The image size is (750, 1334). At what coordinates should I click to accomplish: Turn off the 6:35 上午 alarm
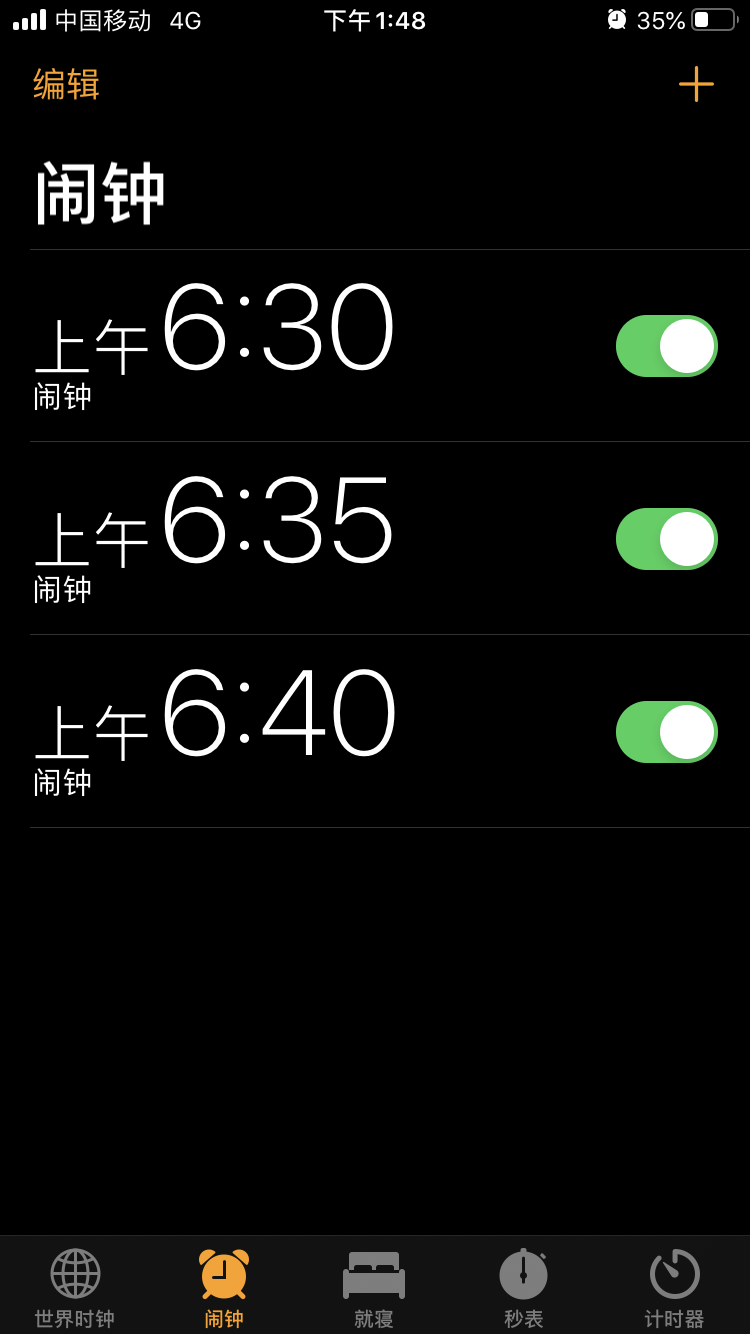(x=666, y=539)
